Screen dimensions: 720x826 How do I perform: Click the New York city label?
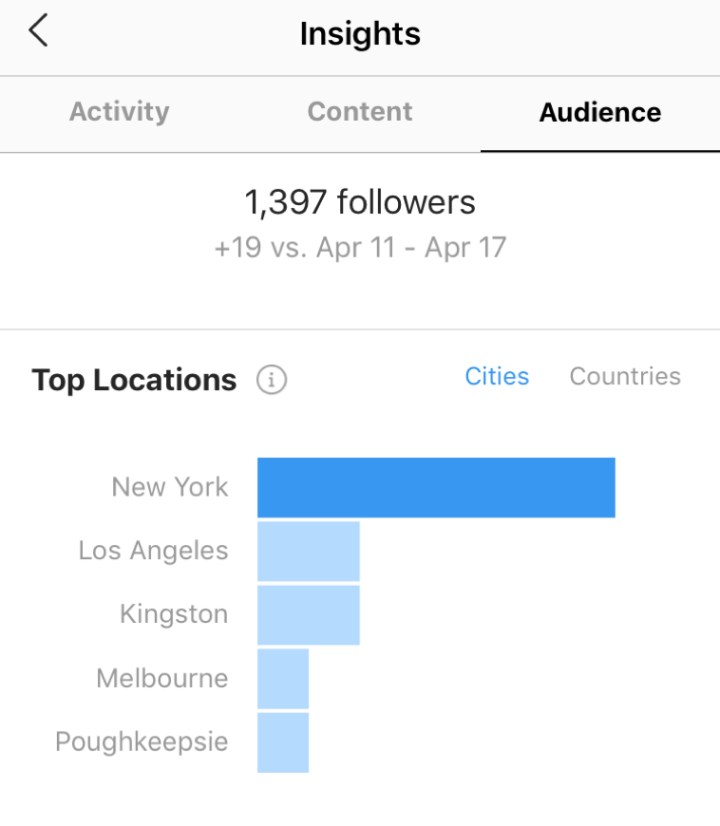(x=168, y=487)
